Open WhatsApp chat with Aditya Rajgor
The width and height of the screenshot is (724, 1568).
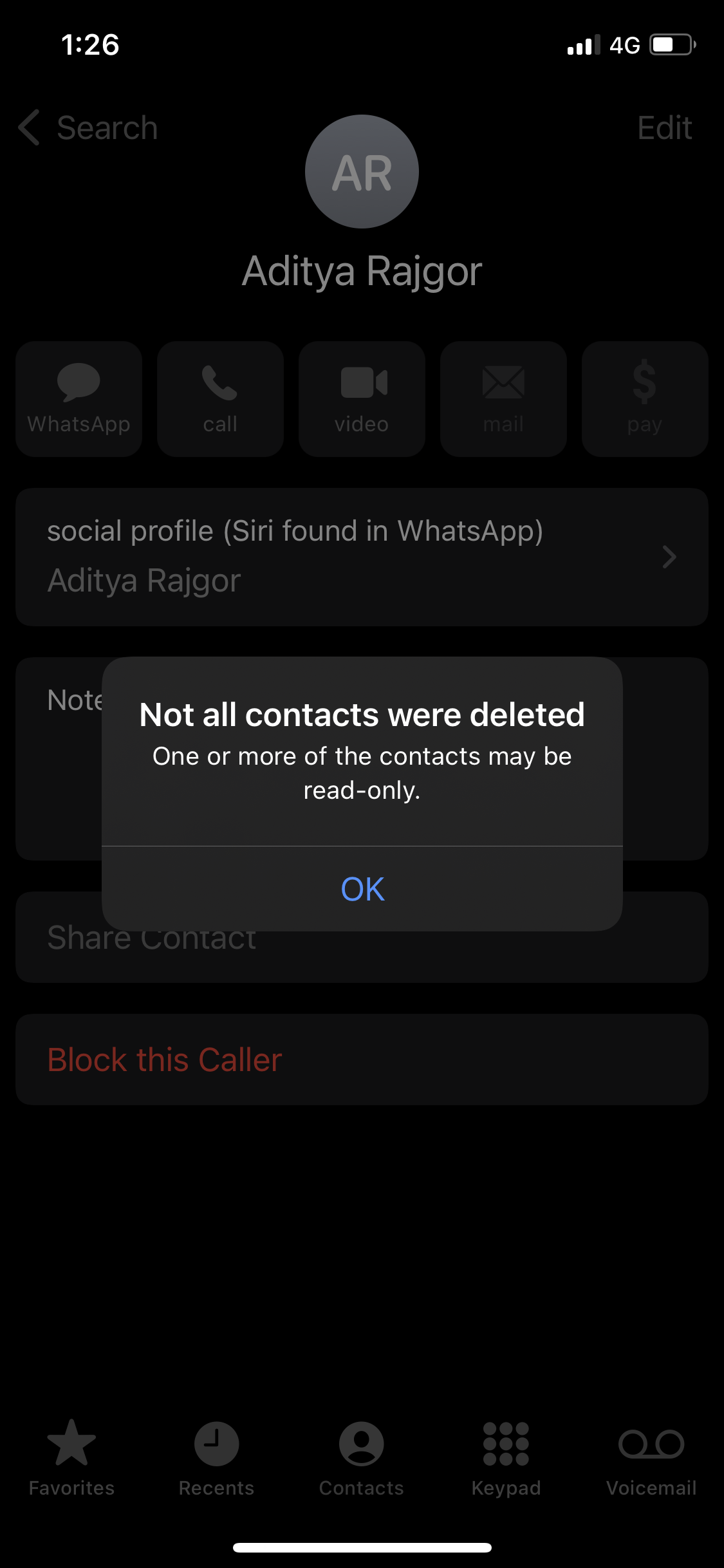pyautogui.click(x=79, y=398)
